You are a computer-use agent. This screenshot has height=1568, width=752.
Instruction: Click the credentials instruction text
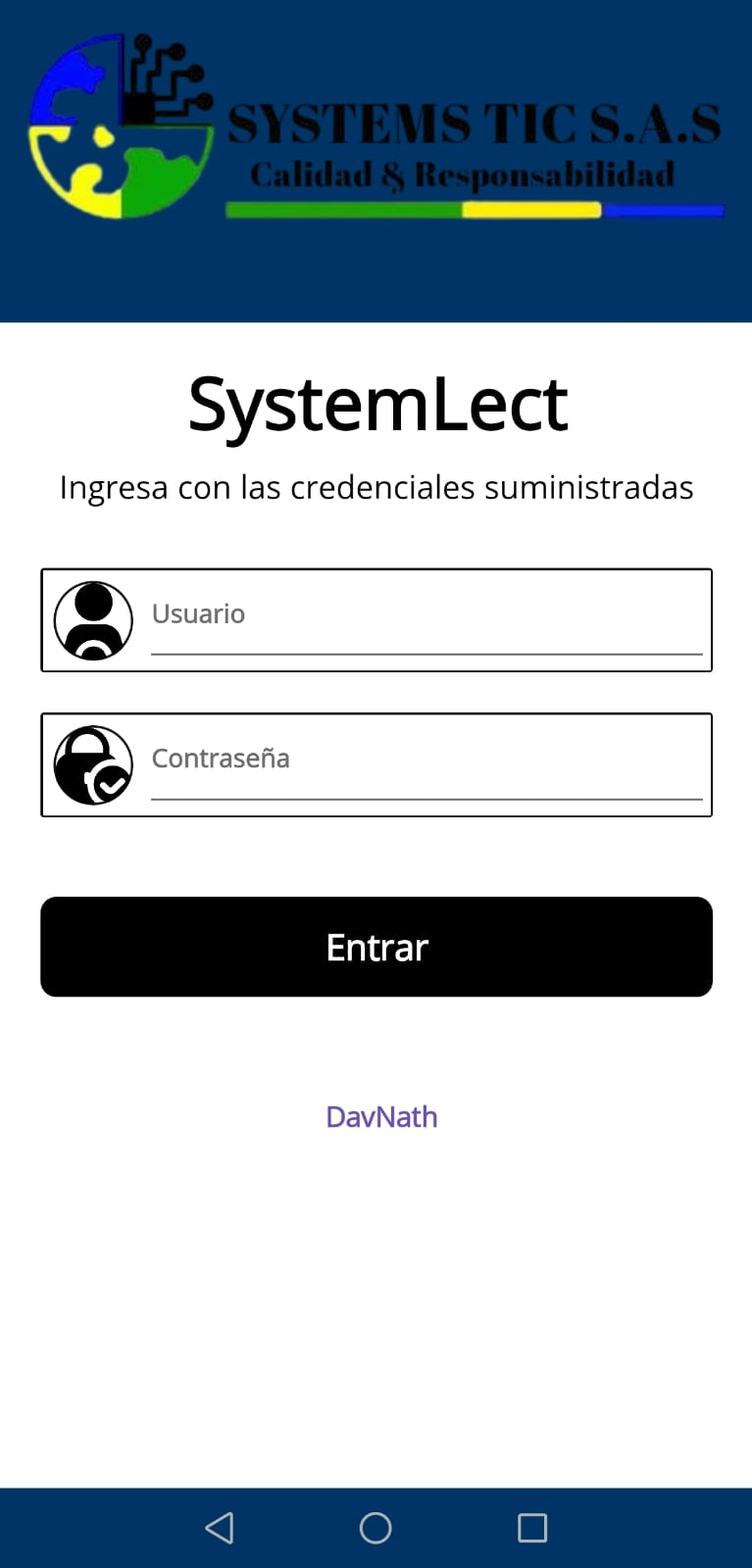point(376,487)
